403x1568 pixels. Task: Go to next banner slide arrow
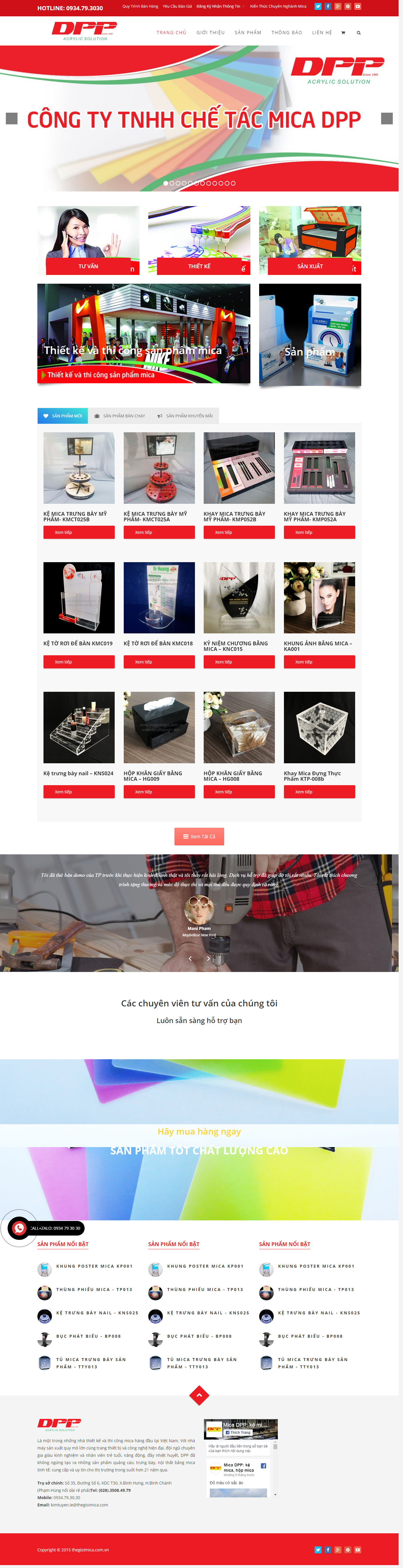pyautogui.click(x=387, y=119)
